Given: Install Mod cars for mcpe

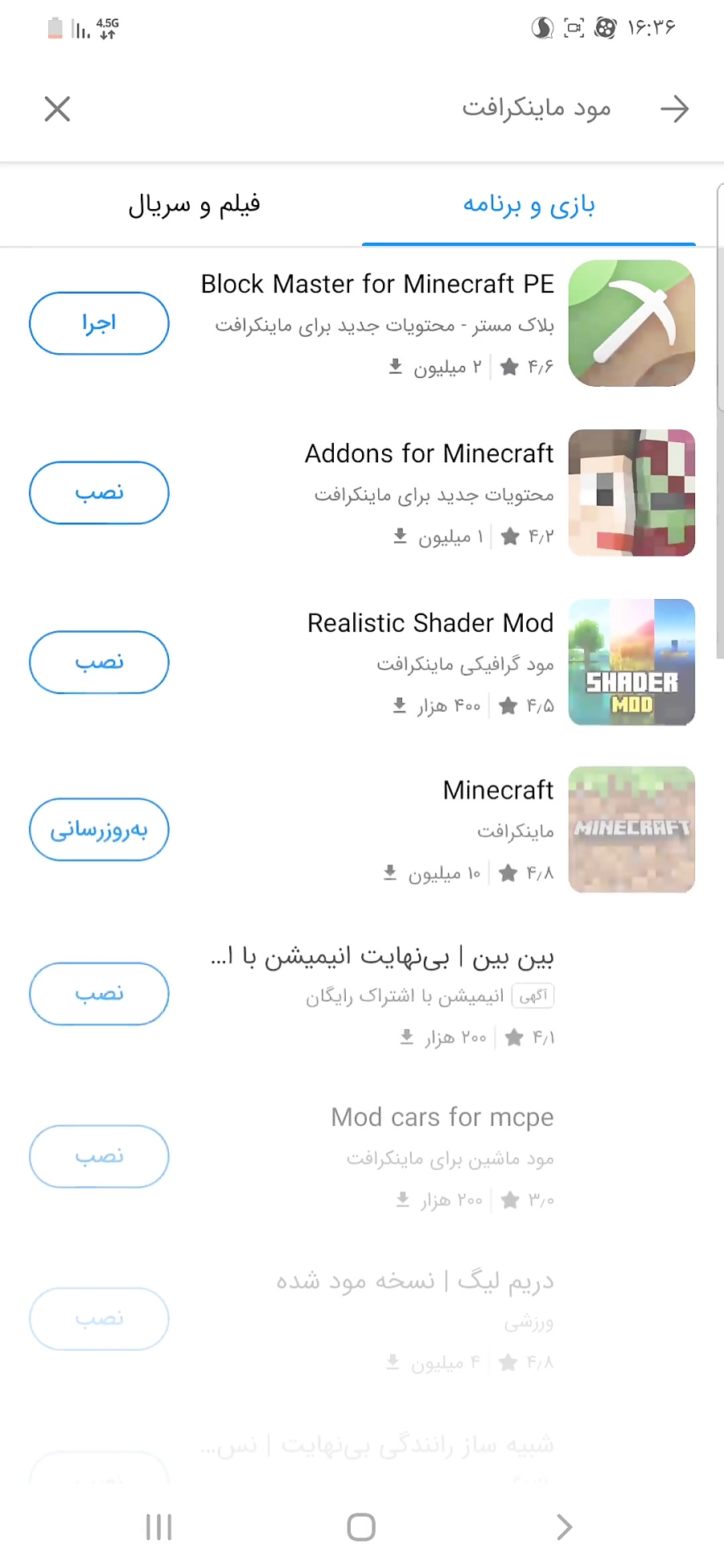Looking at the screenshot, I should pos(99,1156).
